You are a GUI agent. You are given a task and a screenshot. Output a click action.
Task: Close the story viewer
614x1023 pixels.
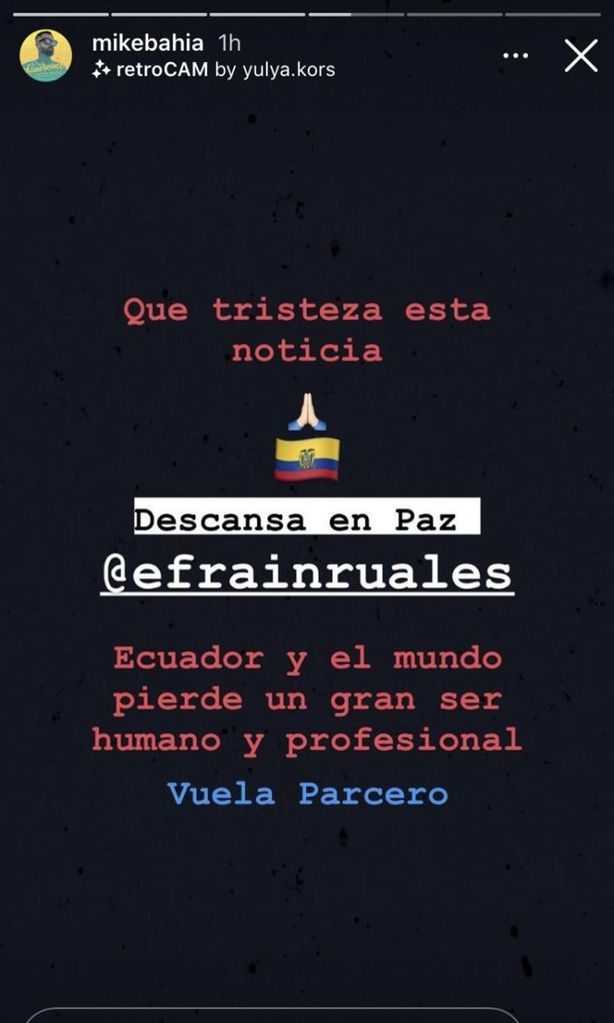point(581,55)
